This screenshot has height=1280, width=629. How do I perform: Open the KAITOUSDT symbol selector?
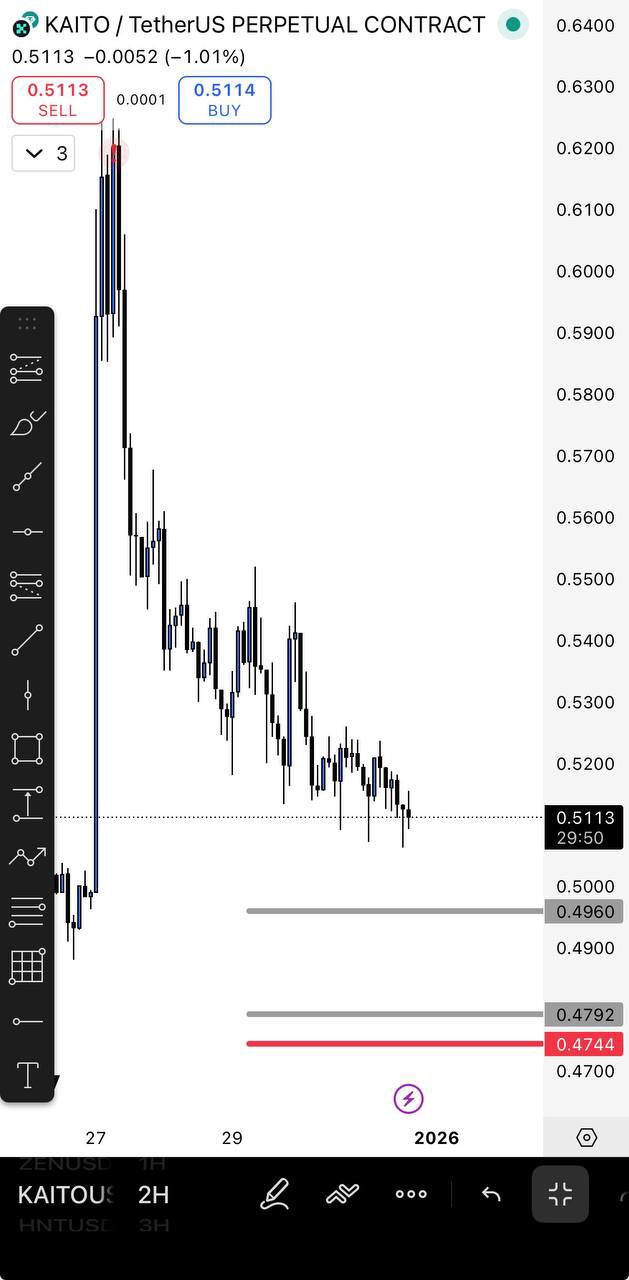click(66, 1194)
